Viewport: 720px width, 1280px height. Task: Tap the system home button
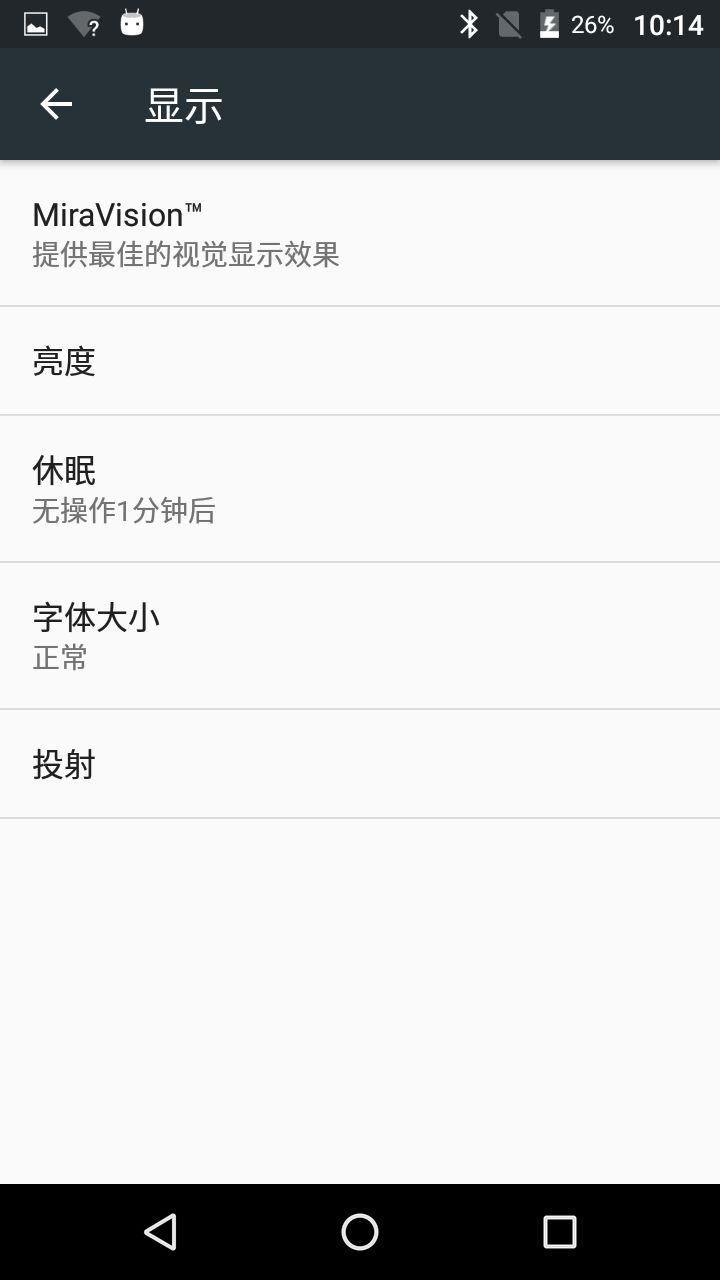pyautogui.click(x=360, y=1232)
